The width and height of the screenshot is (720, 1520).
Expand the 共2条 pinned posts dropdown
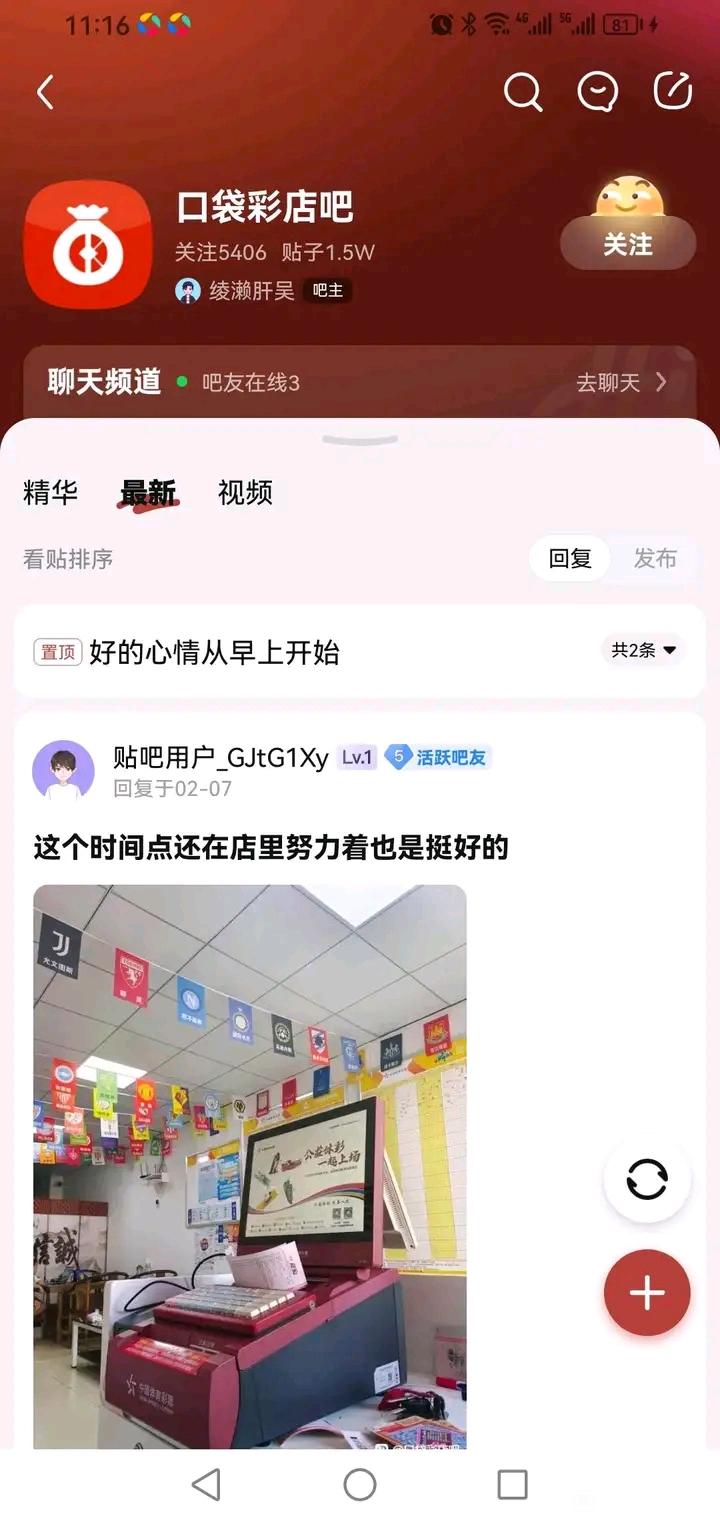[x=644, y=651]
